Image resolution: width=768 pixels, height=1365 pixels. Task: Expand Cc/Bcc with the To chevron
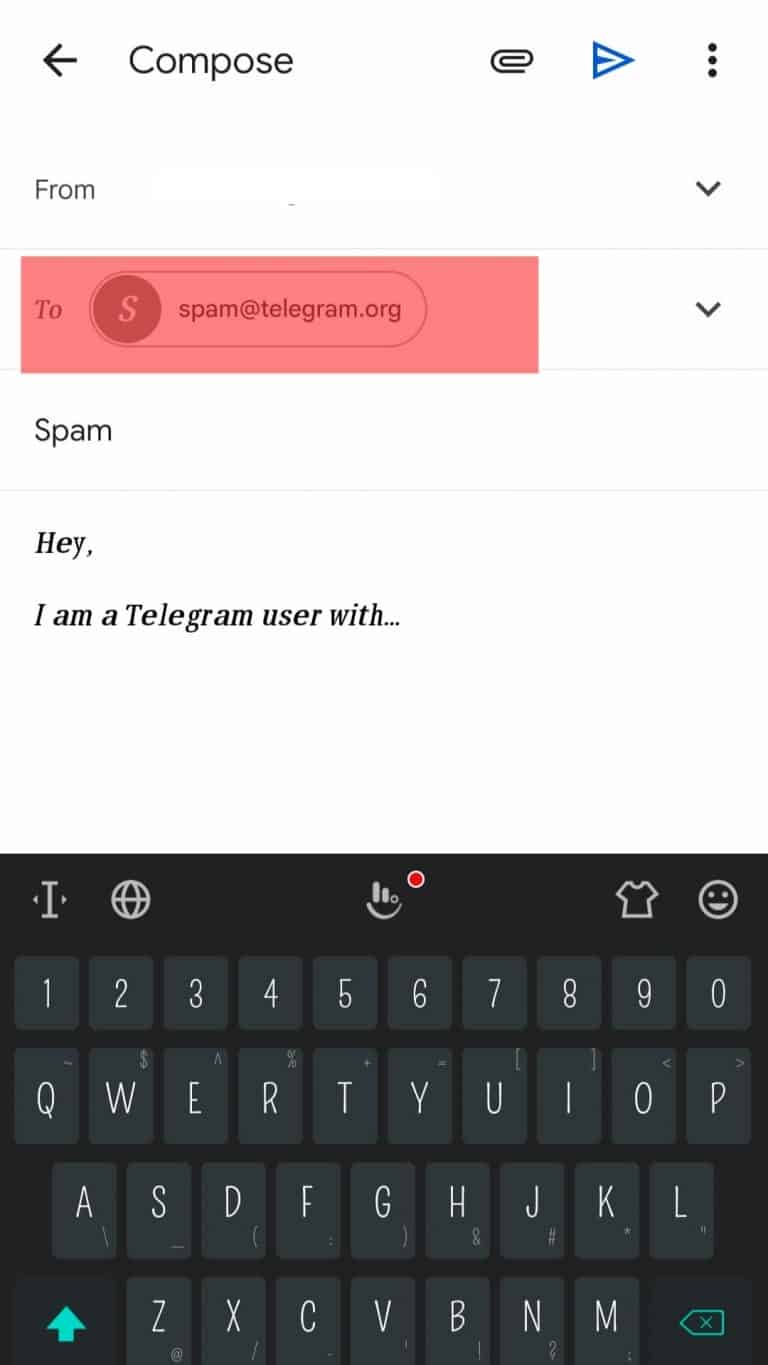click(708, 310)
